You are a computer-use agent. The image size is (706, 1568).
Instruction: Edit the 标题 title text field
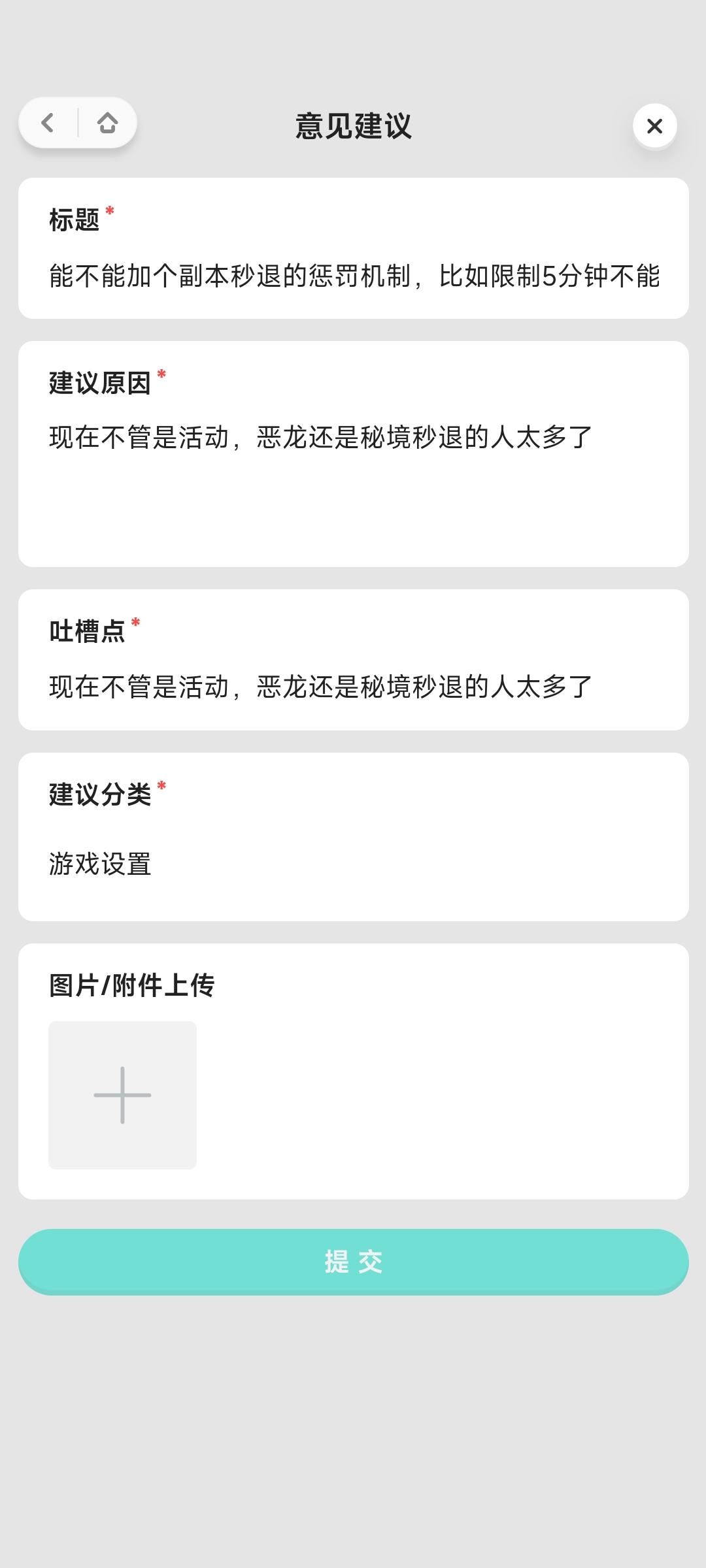(x=353, y=276)
